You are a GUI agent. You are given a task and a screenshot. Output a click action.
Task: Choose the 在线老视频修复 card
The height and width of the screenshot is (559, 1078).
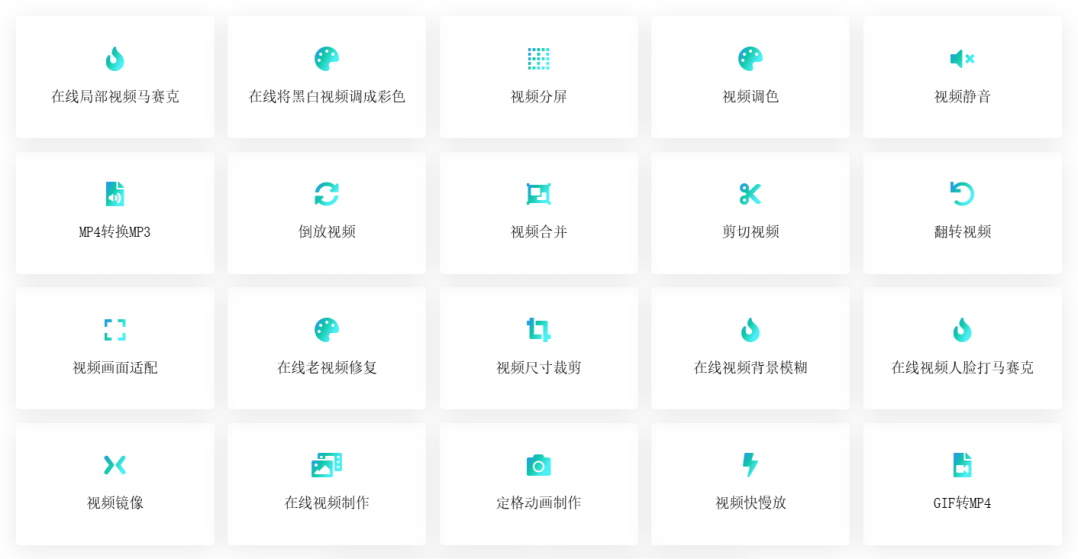point(327,348)
